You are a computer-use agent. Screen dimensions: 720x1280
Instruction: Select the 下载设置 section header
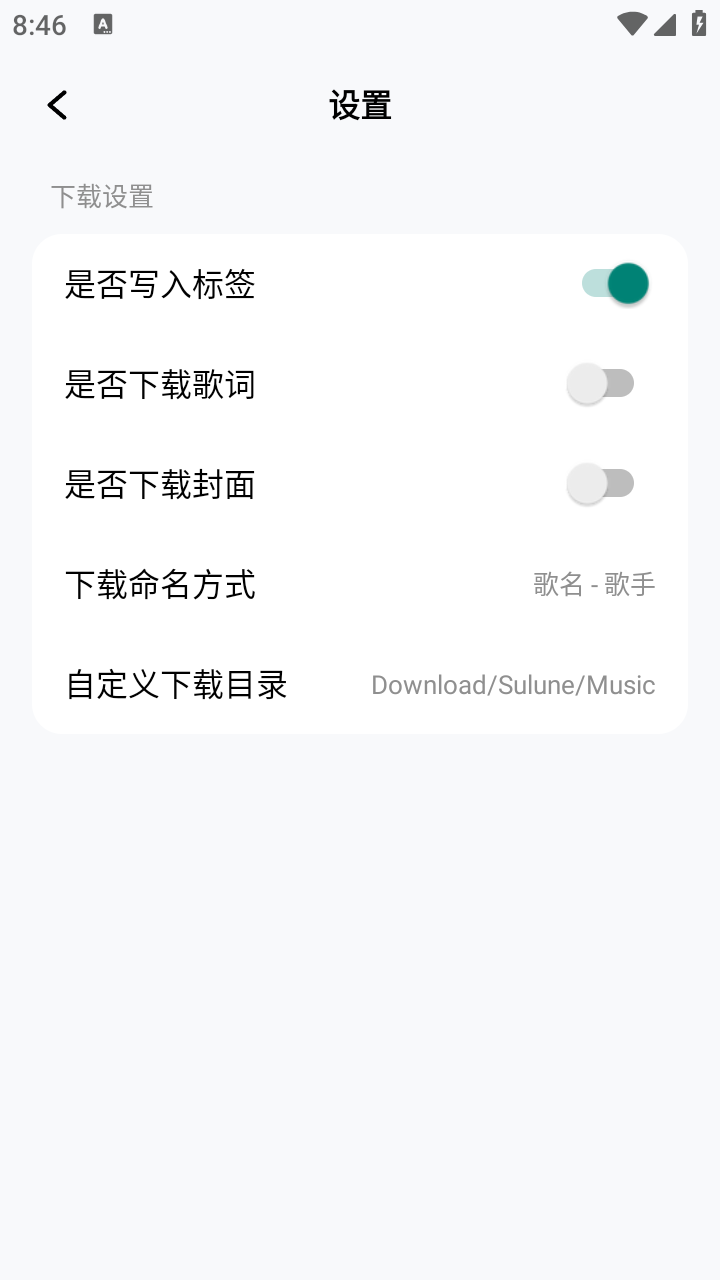pos(101,197)
